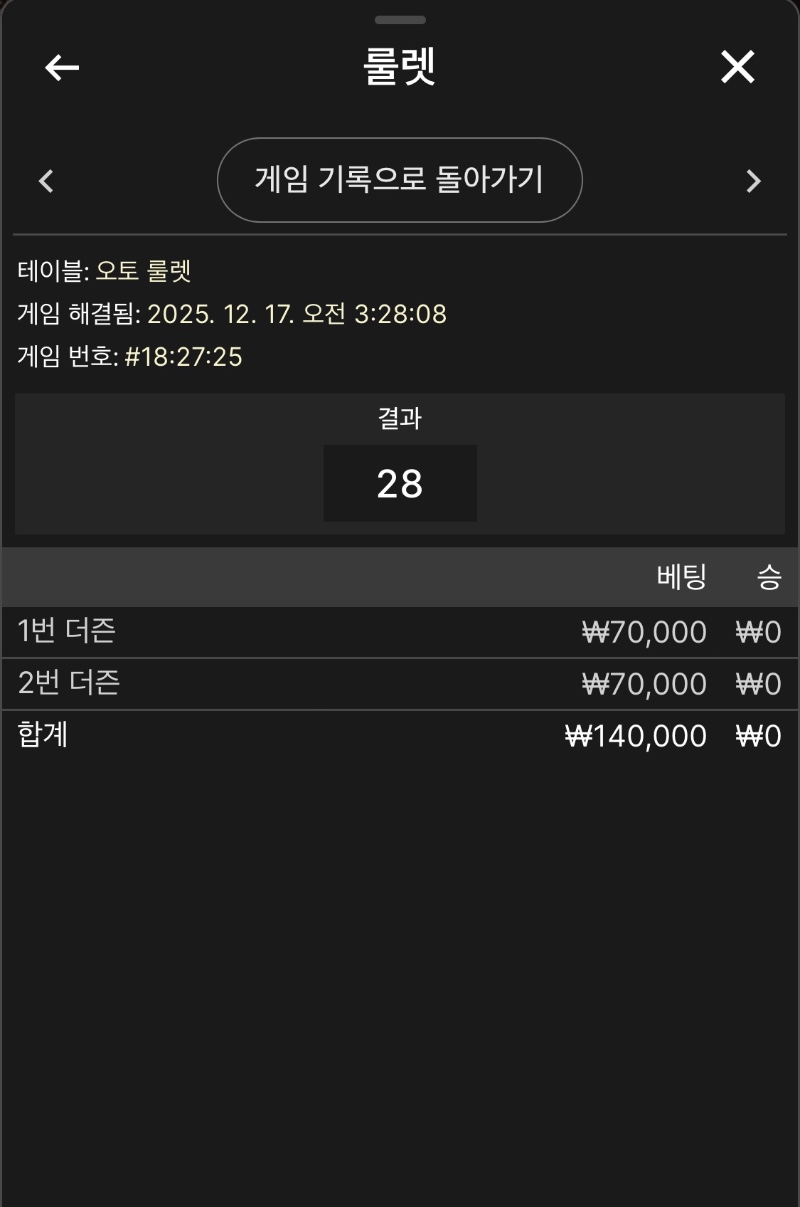Go back with the top-left arrow
Screen dimensions: 800x1207
(62, 67)
